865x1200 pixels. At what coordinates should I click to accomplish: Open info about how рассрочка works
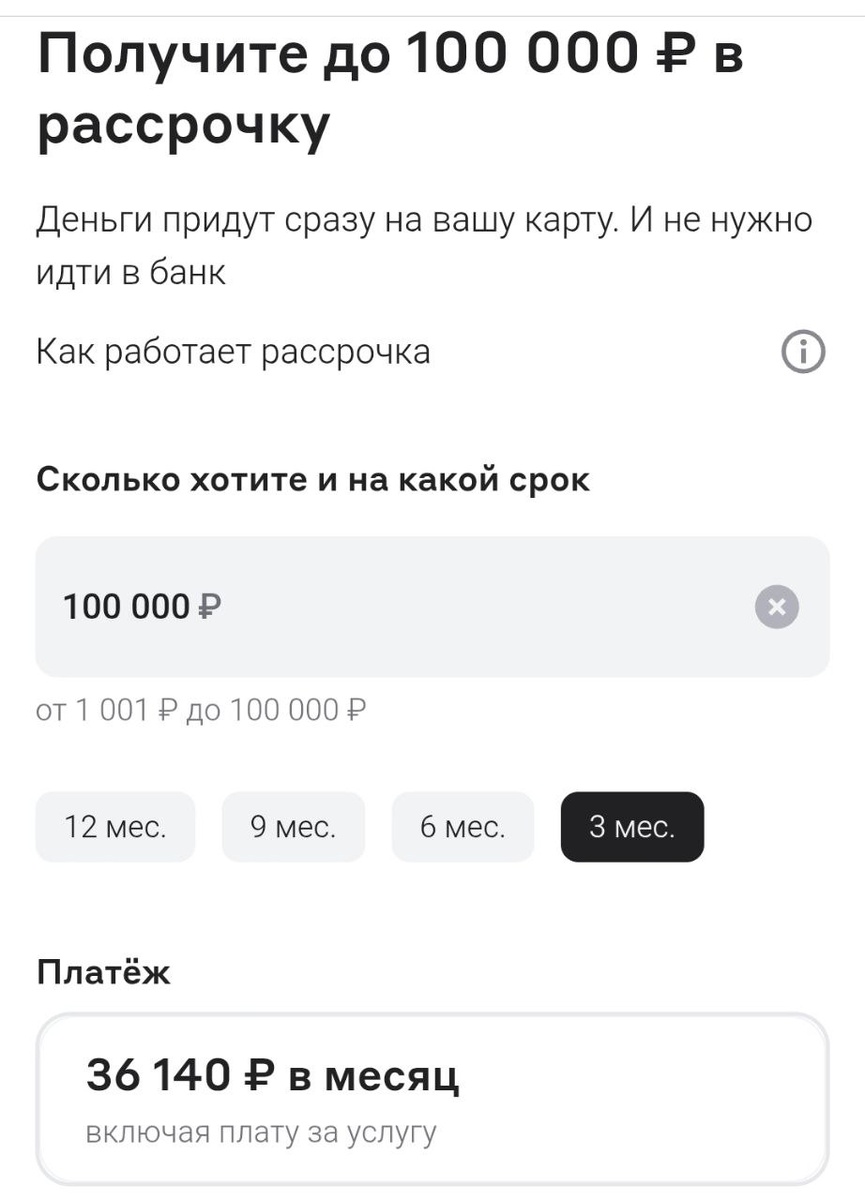pos(802,353)
